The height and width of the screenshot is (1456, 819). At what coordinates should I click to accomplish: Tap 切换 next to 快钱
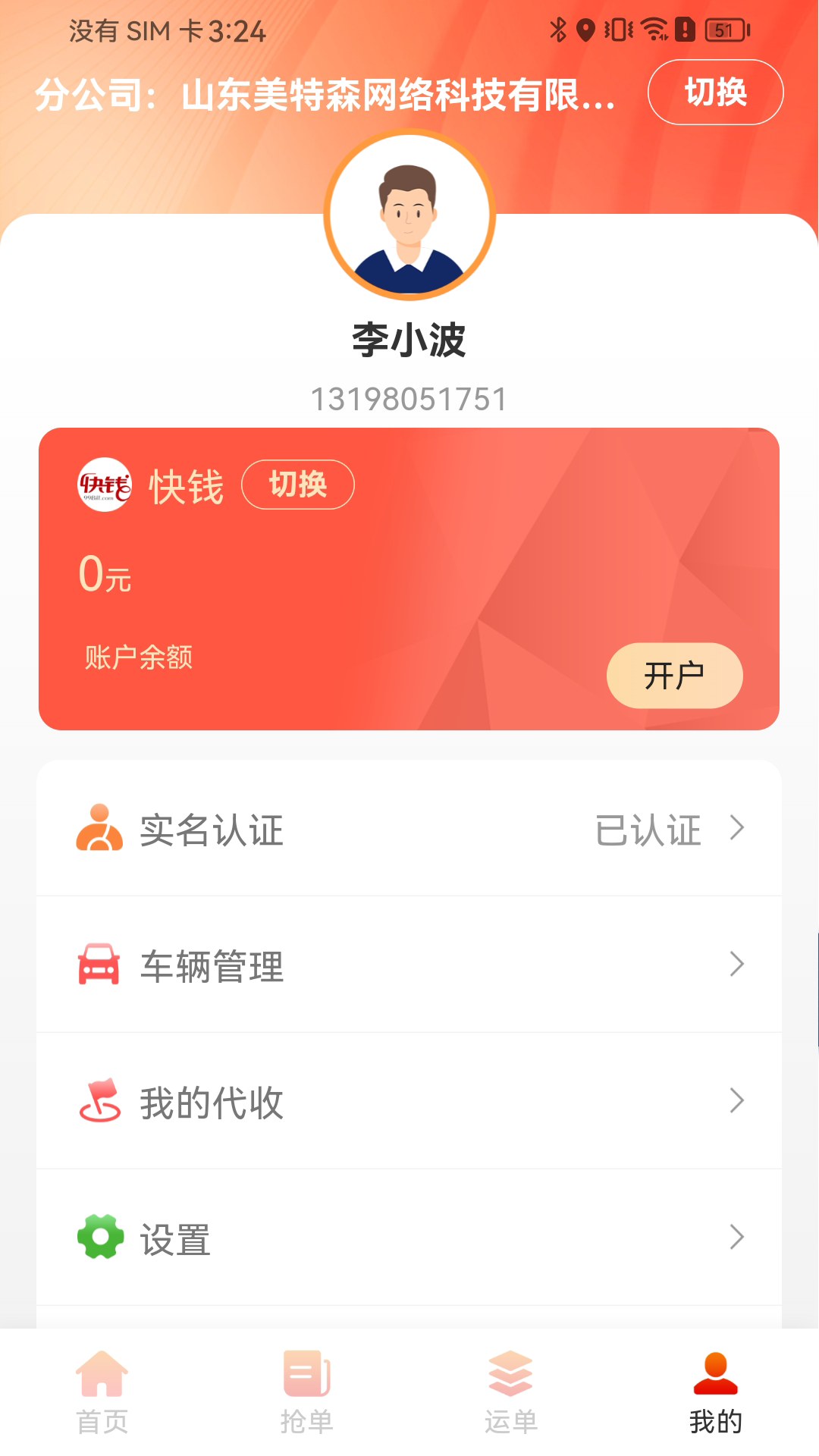coord(297,485)
